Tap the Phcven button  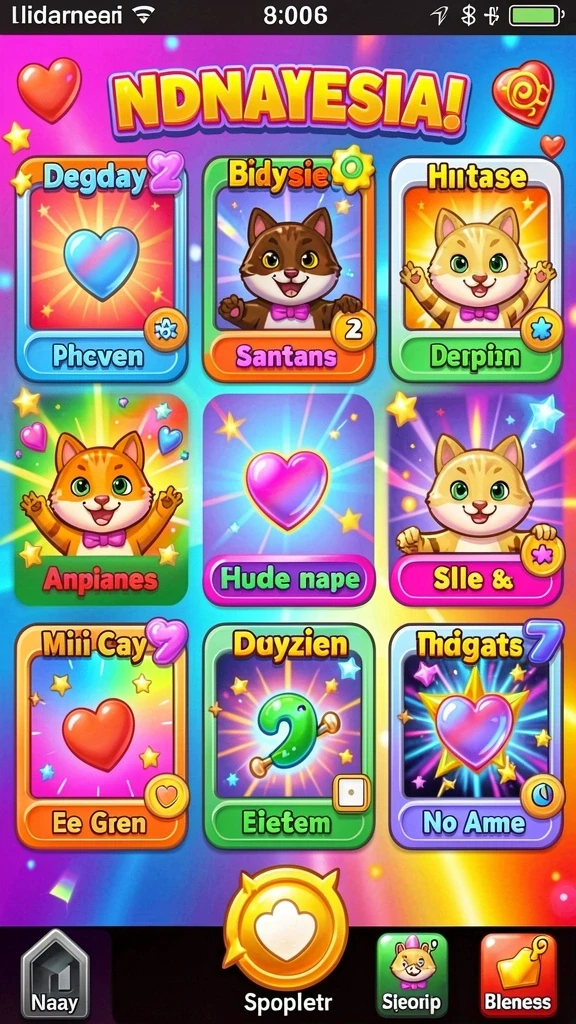pos(98,356)
